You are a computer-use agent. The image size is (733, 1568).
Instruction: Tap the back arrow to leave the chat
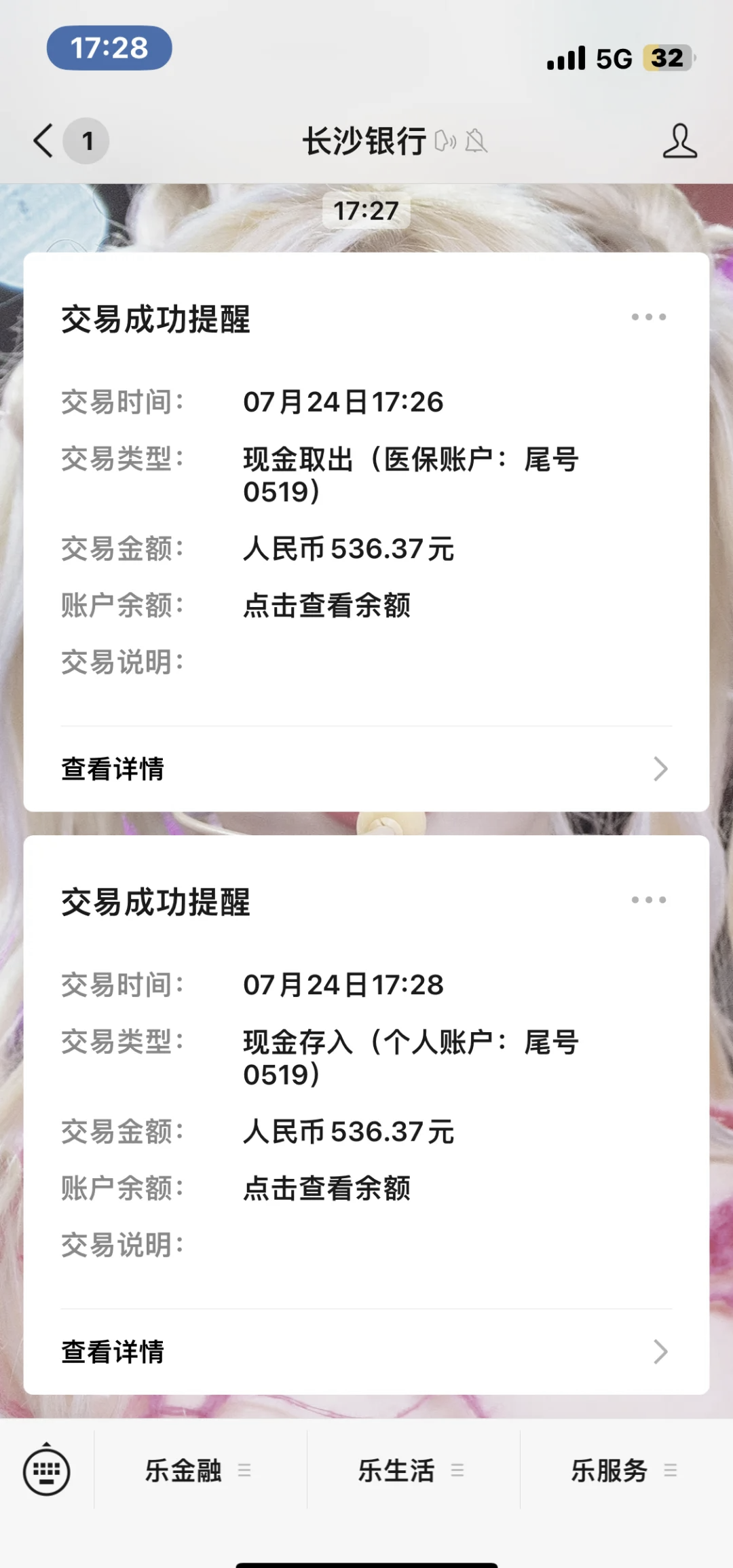[x=42, y=141]
